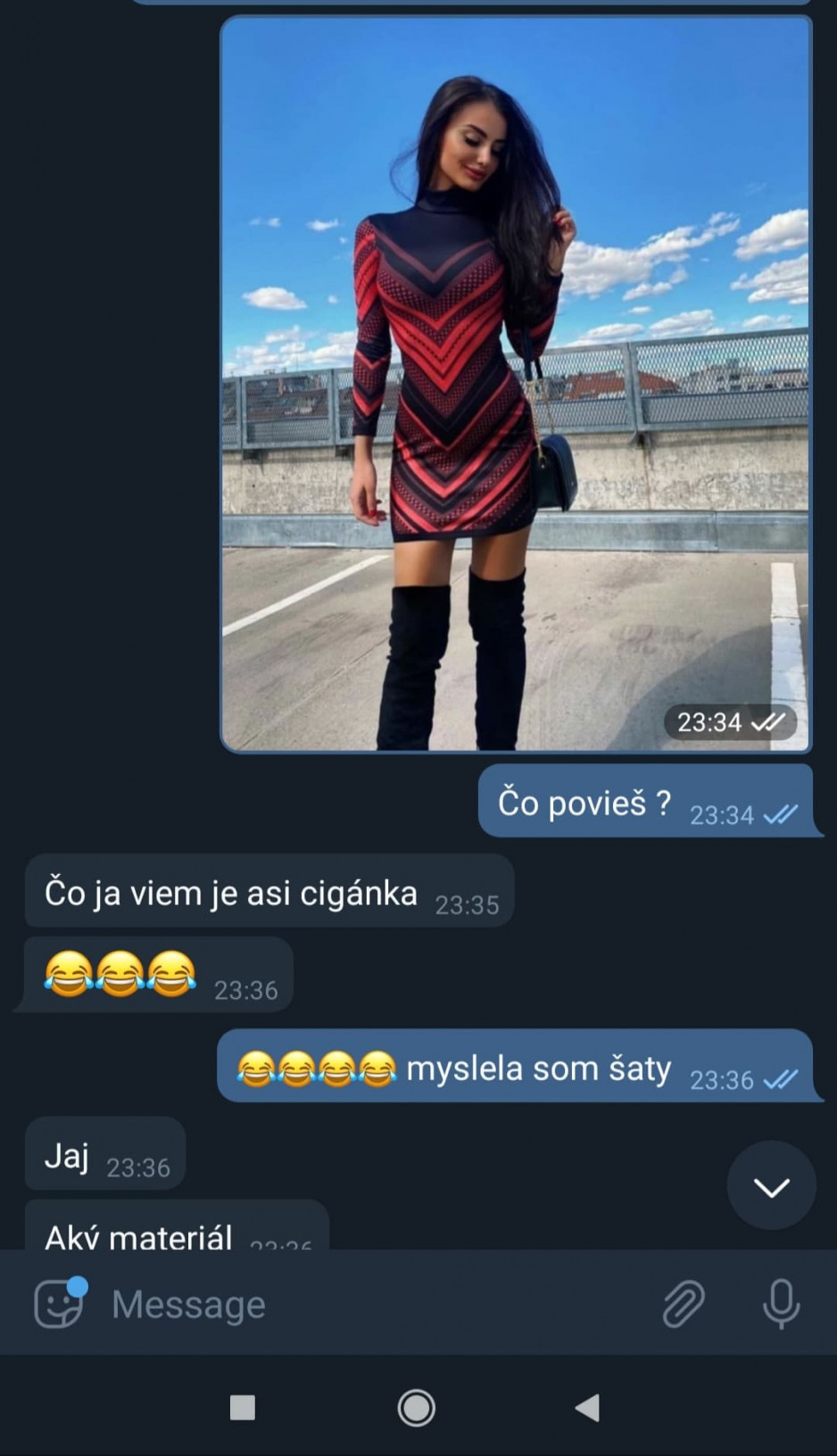The image size is (837, 1456).
Task: Open the sent photo in full view
Action: (x=516, y=384)
